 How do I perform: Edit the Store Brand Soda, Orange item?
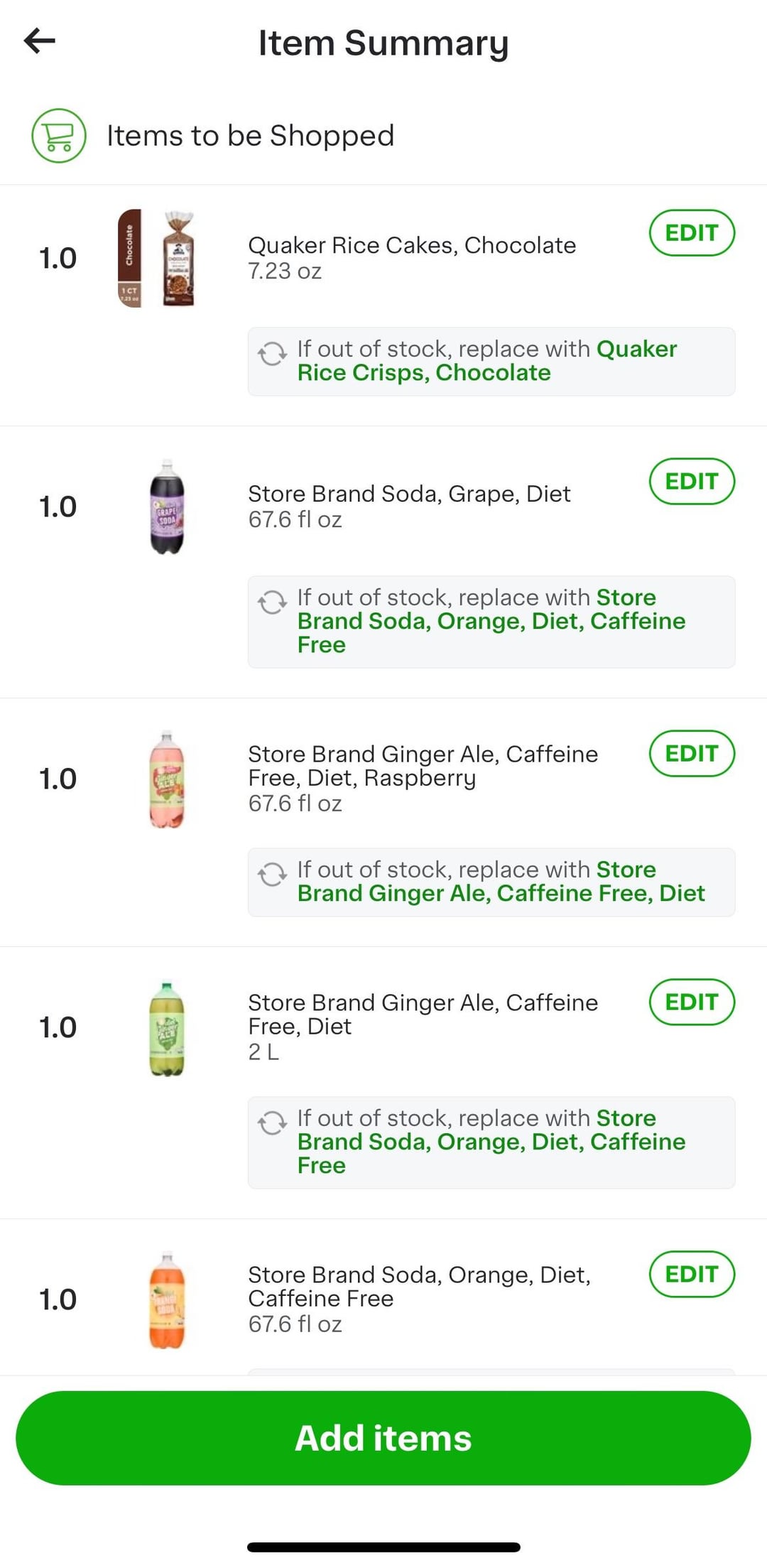(692, 1274)
